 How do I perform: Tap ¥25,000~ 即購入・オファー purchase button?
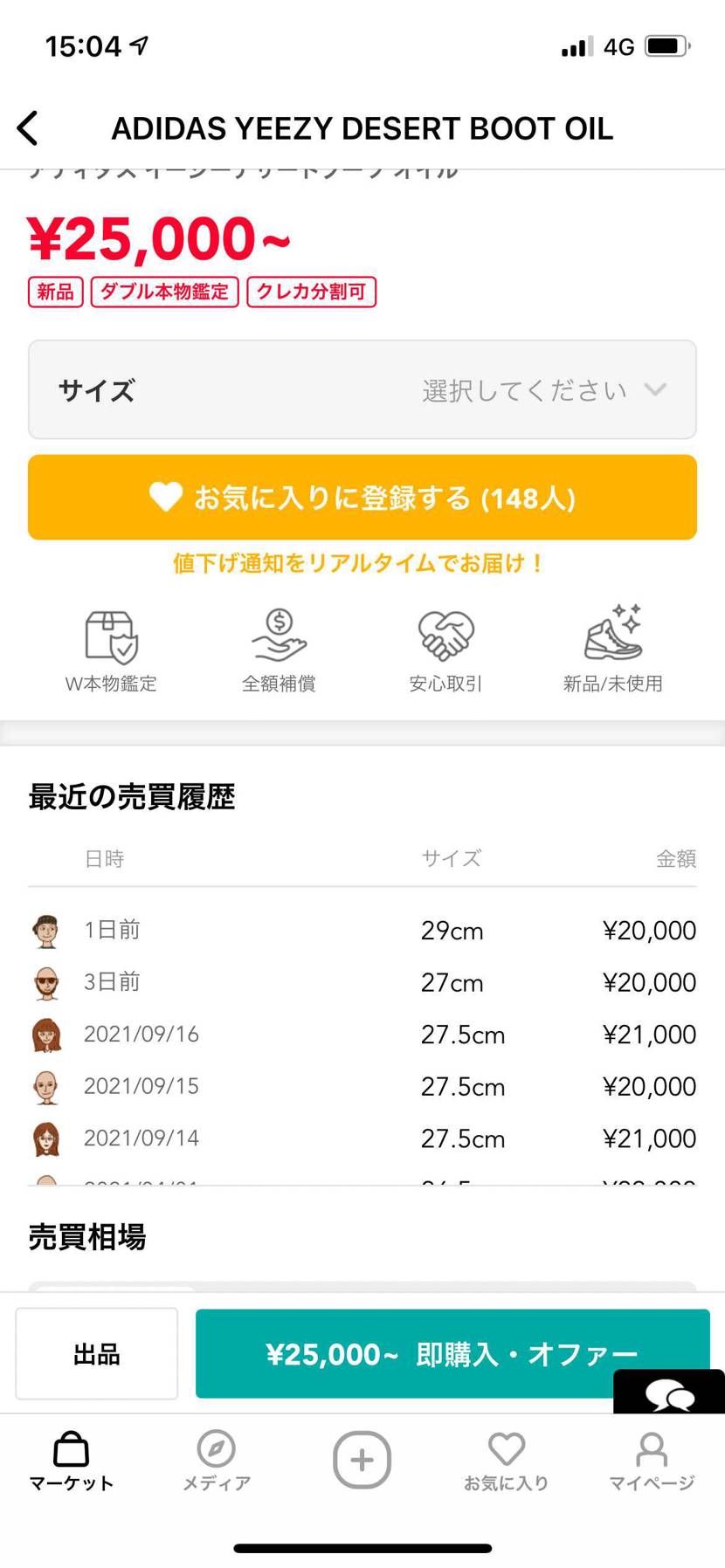tap(452, 1352)
